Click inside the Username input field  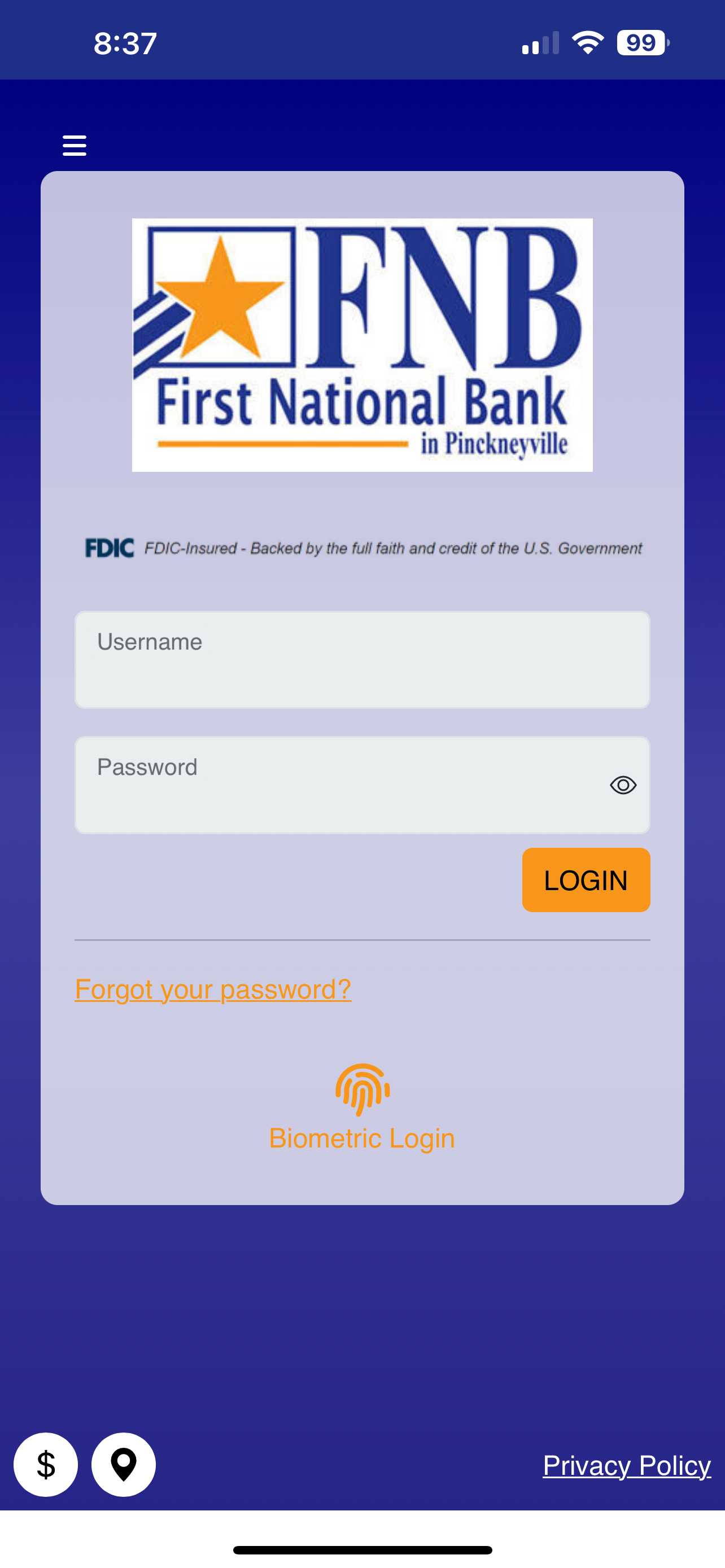362,660
